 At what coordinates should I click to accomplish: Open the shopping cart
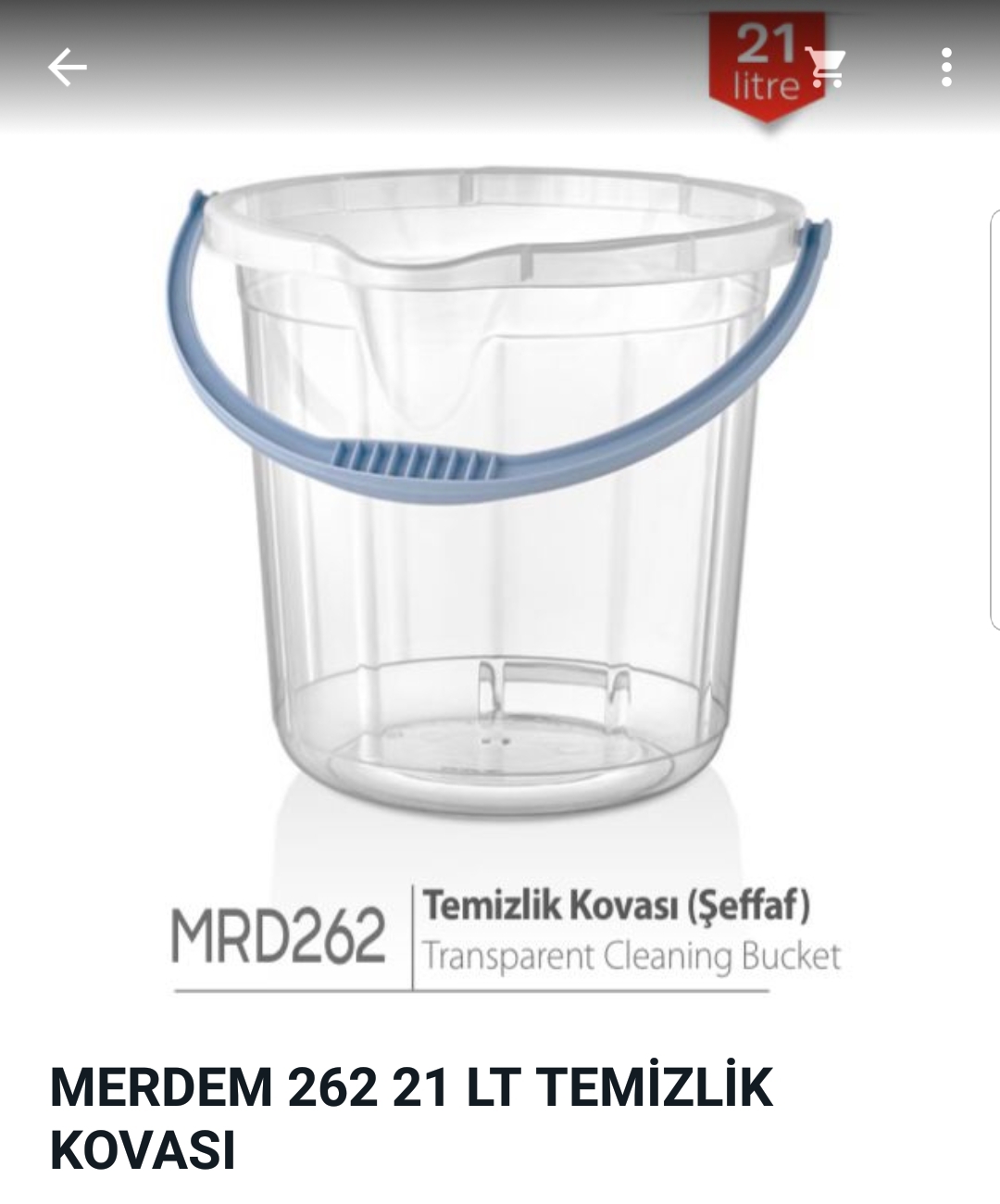(x=826, y=68)
